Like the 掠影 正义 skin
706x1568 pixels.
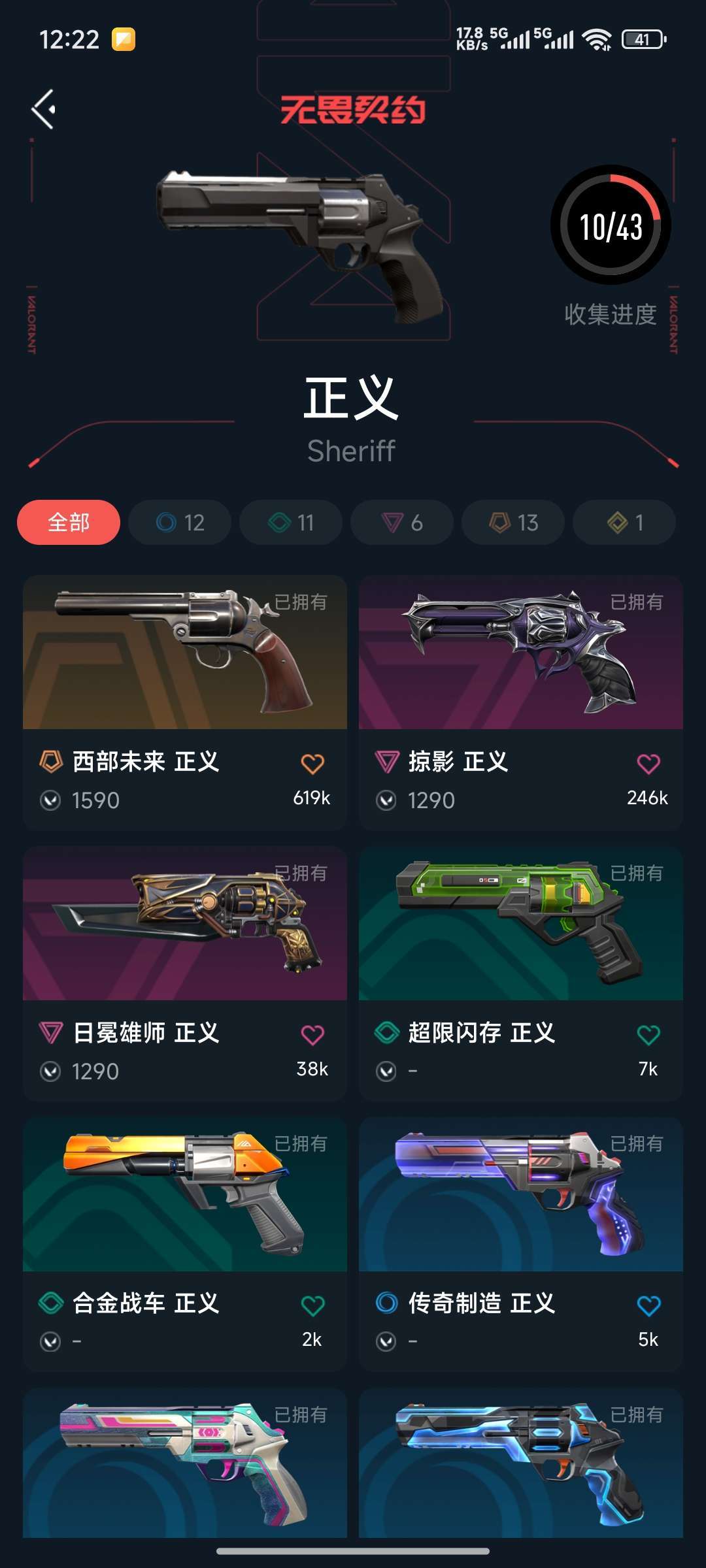tap(648, 764)
